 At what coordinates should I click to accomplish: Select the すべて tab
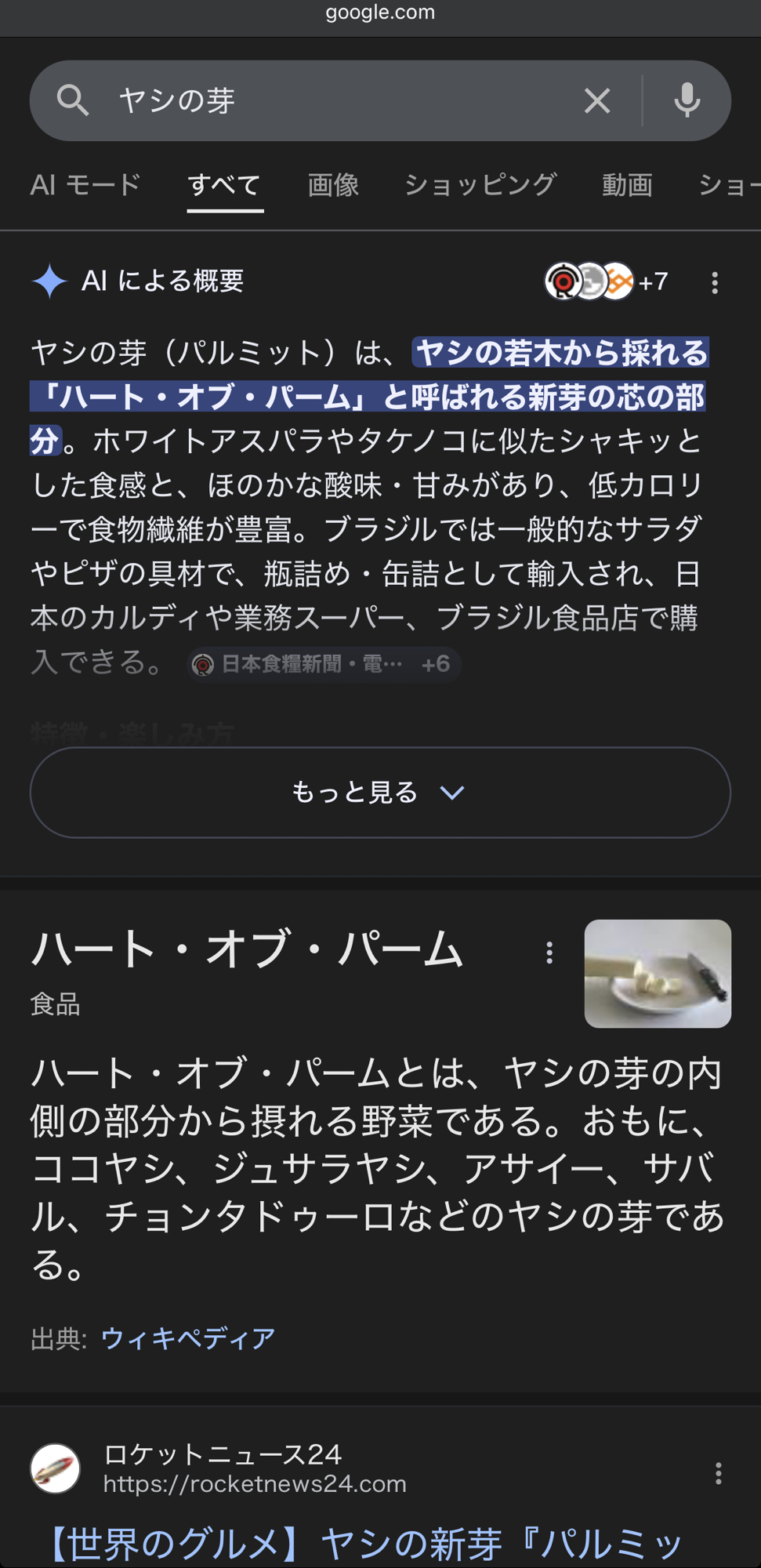(x=224, y=185)
